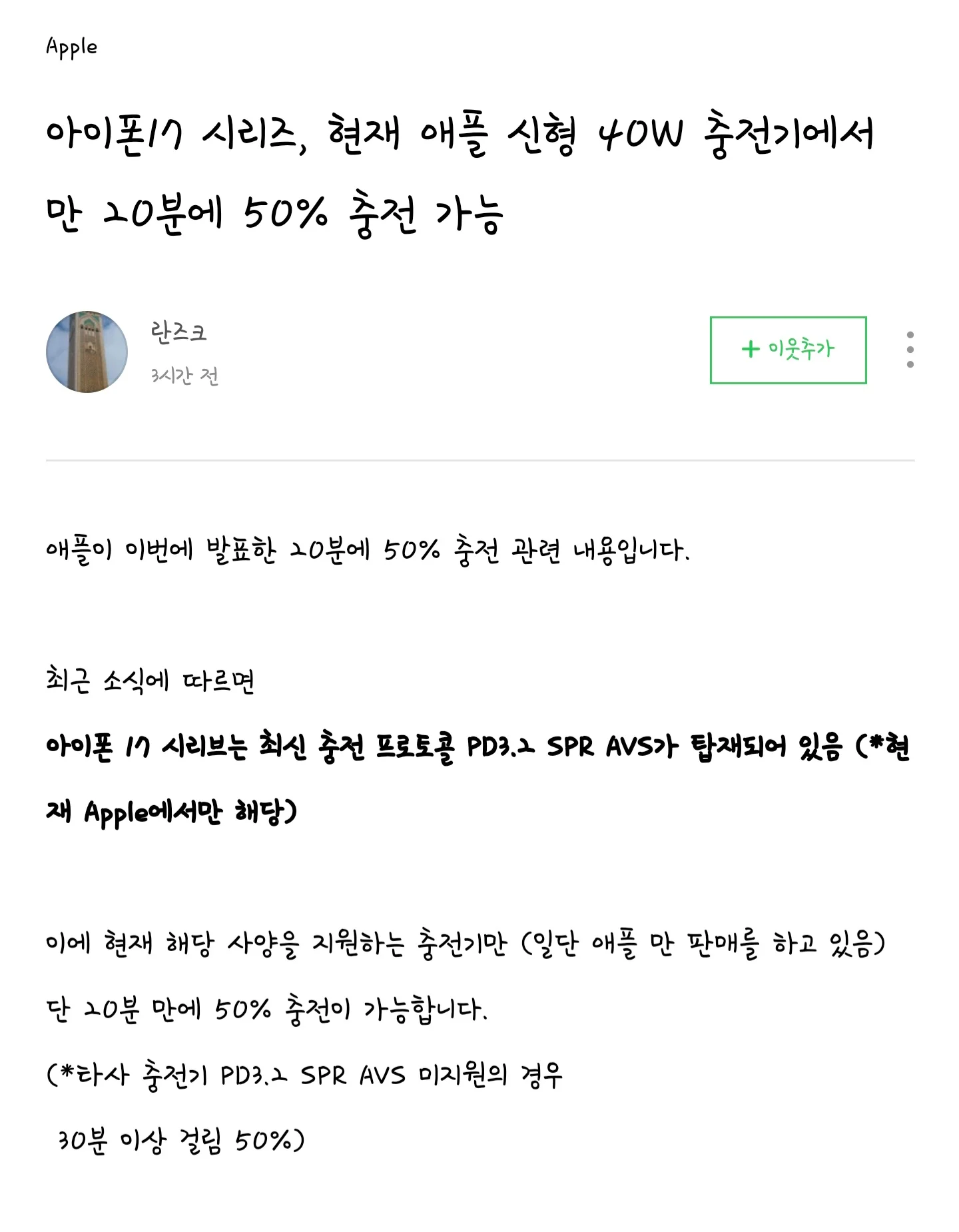
Task: Open the Apple category link
Action: (71, 47)
